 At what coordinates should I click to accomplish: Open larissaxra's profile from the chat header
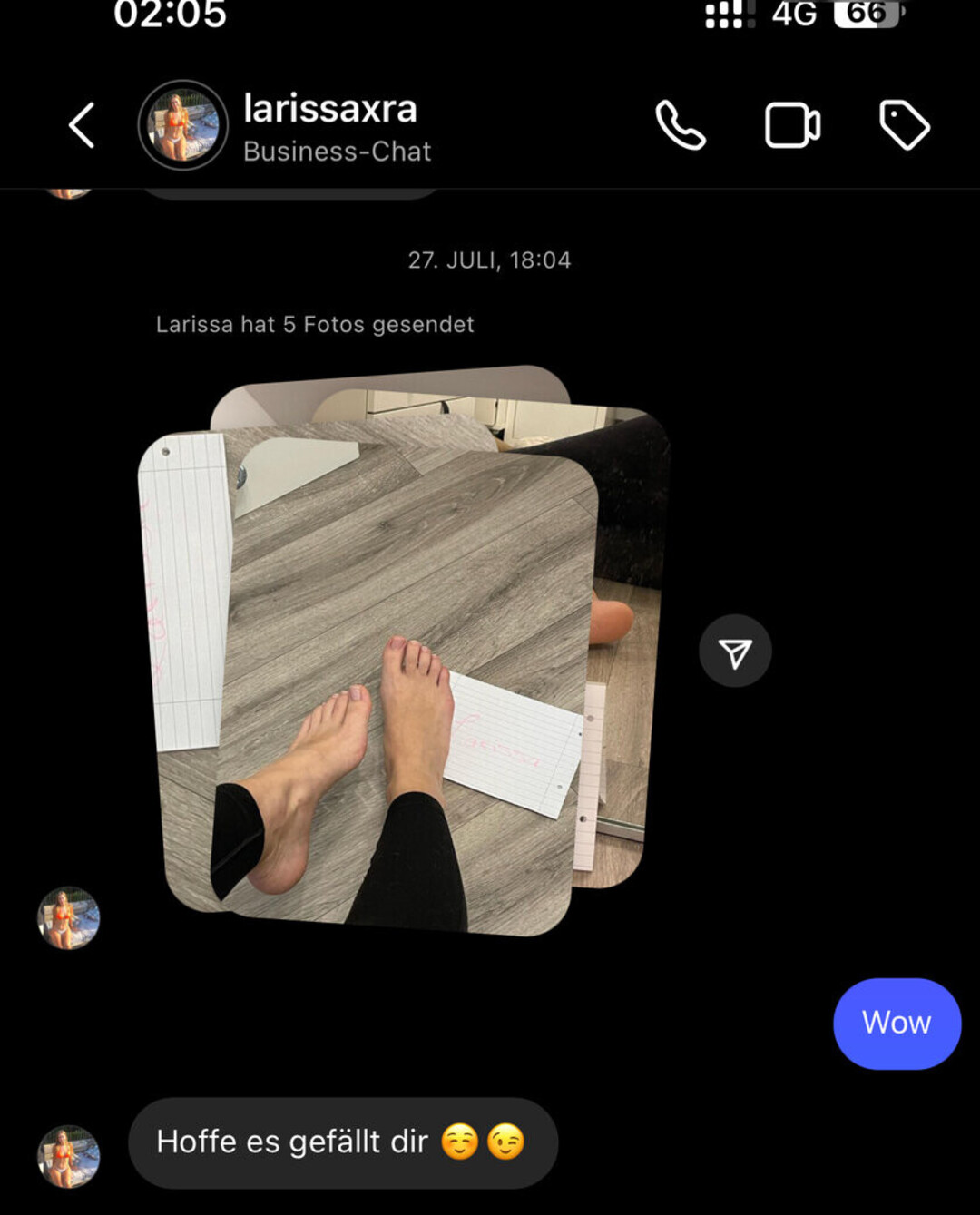click(182, 125)
